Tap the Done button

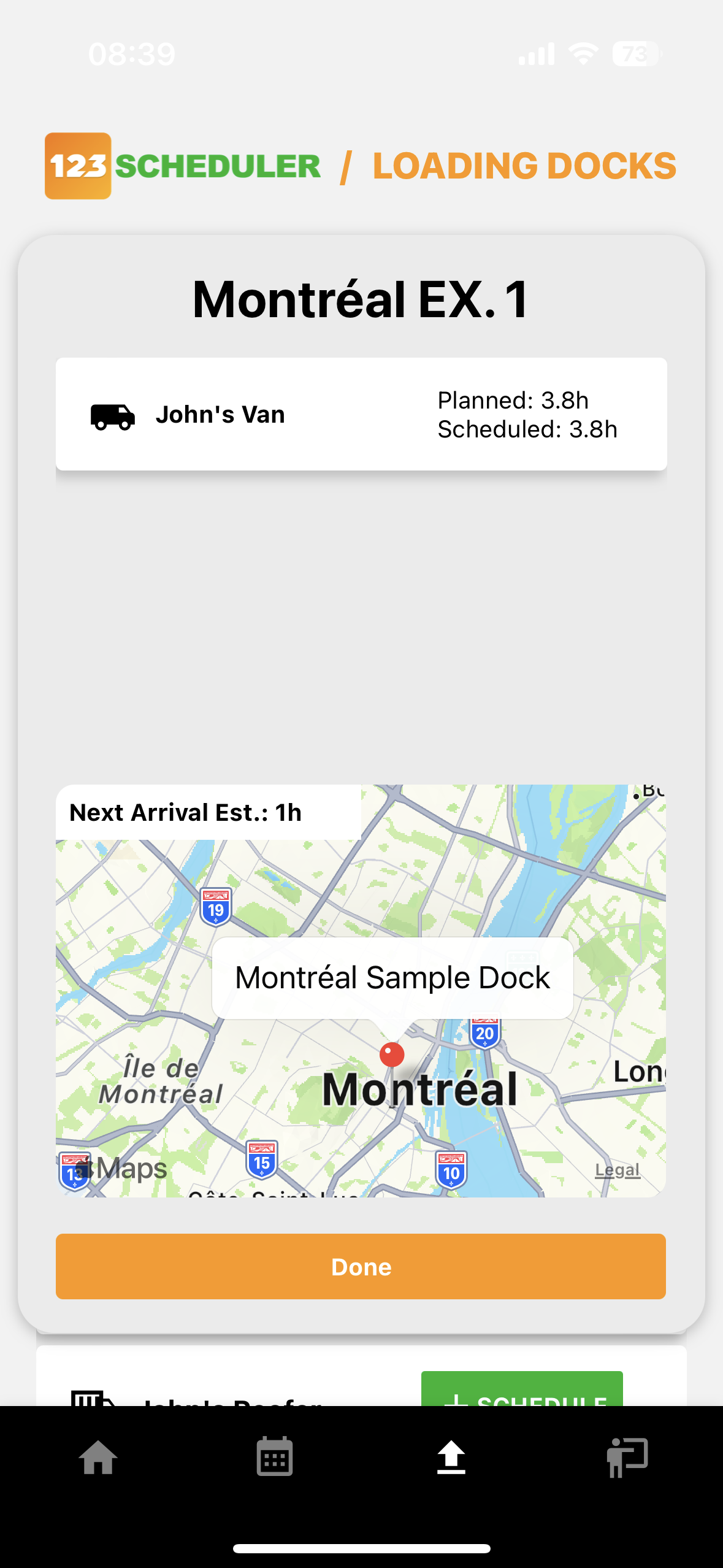(361, 1267)
